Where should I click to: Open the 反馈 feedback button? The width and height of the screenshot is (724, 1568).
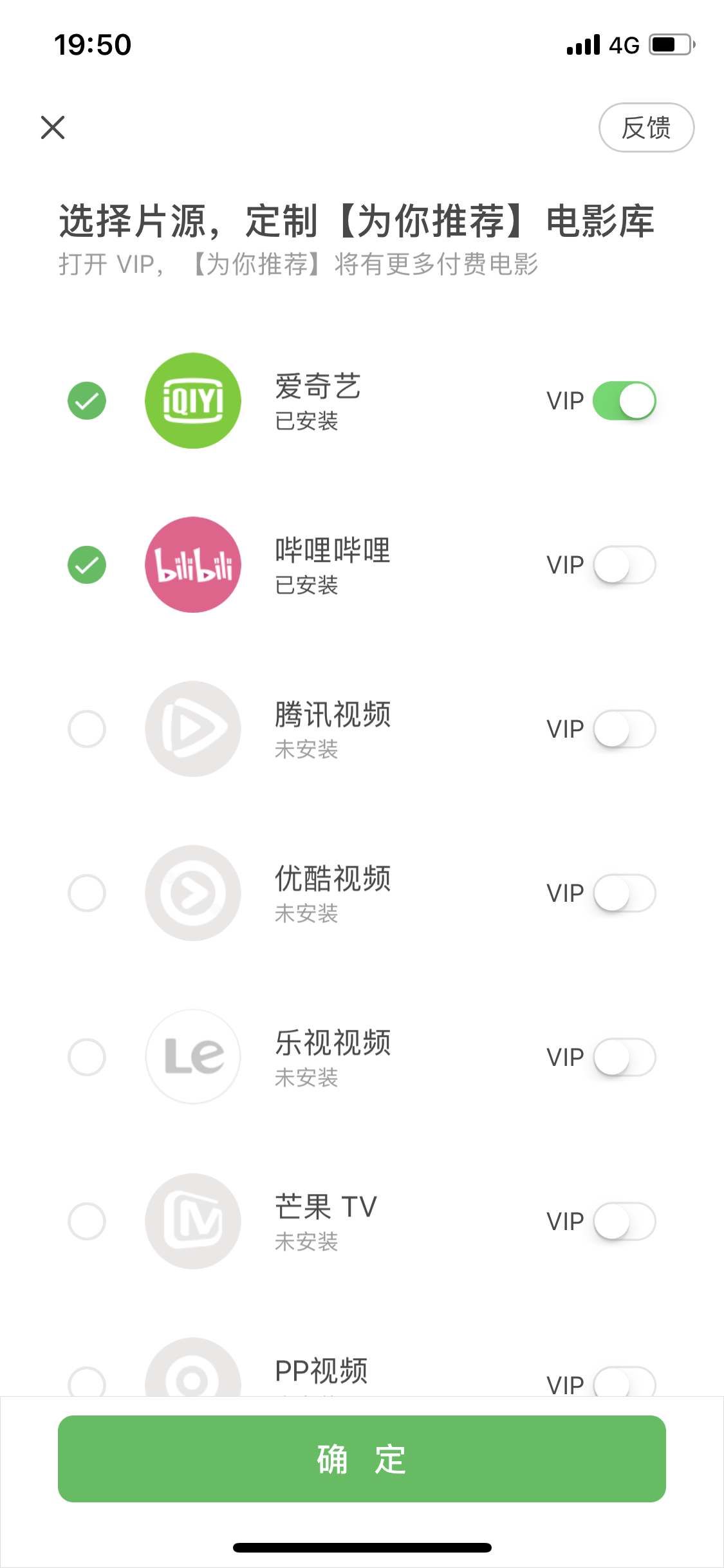click(646, 127)
